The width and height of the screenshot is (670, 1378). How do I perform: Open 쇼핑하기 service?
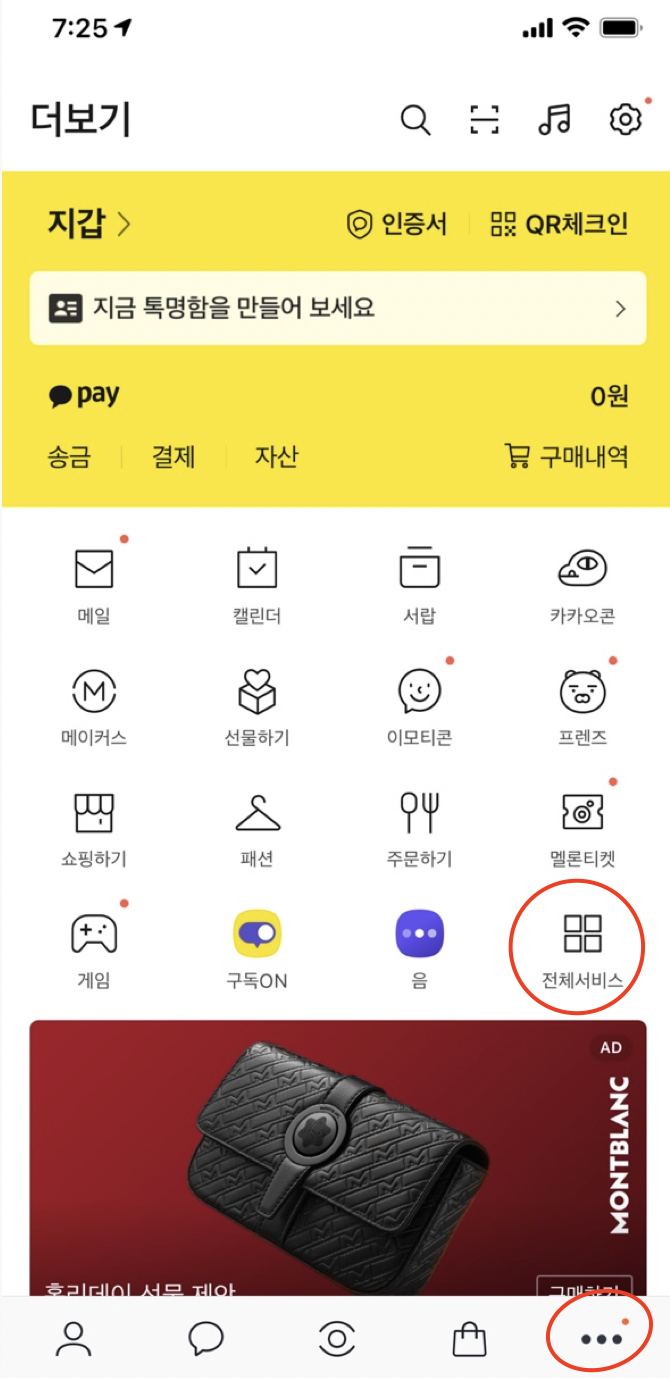point(94,828)
